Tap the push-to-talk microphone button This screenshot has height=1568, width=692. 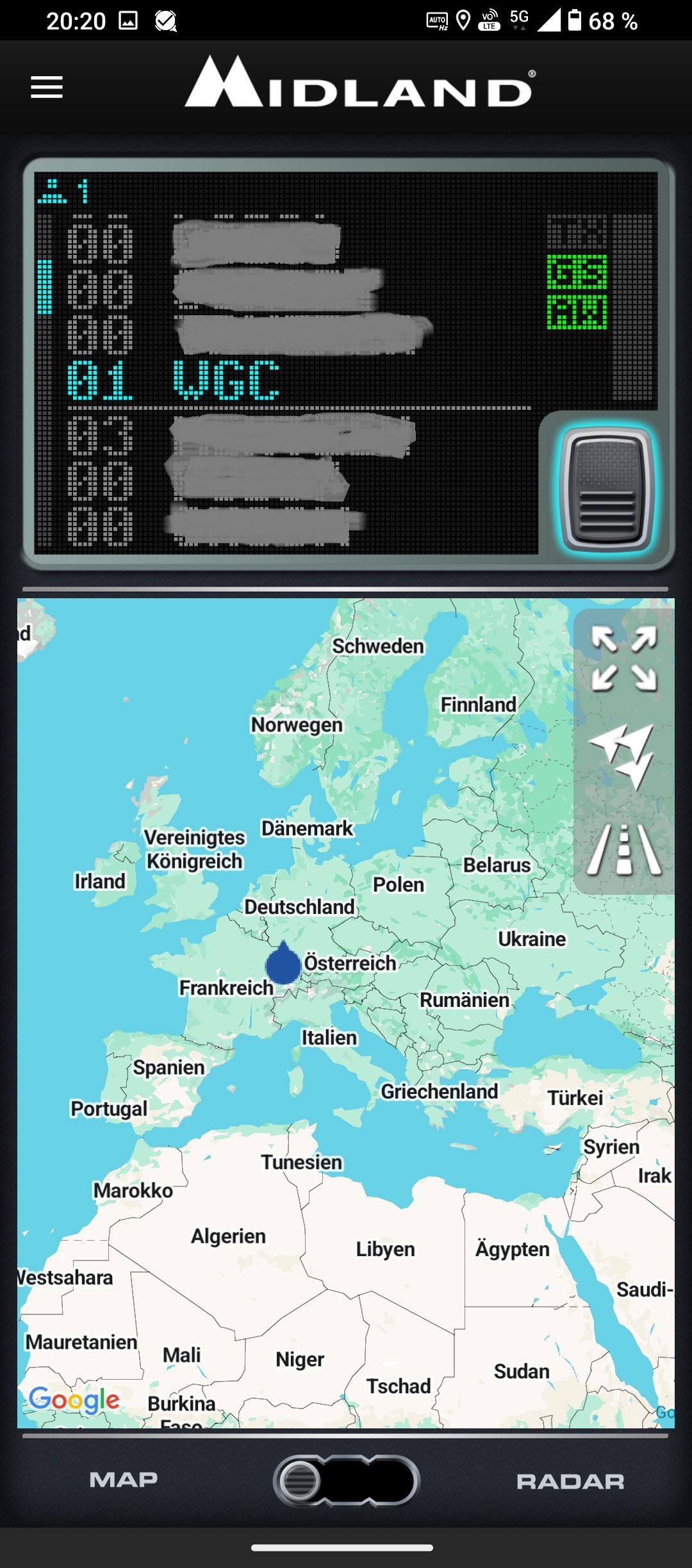(x=606, y=489)
